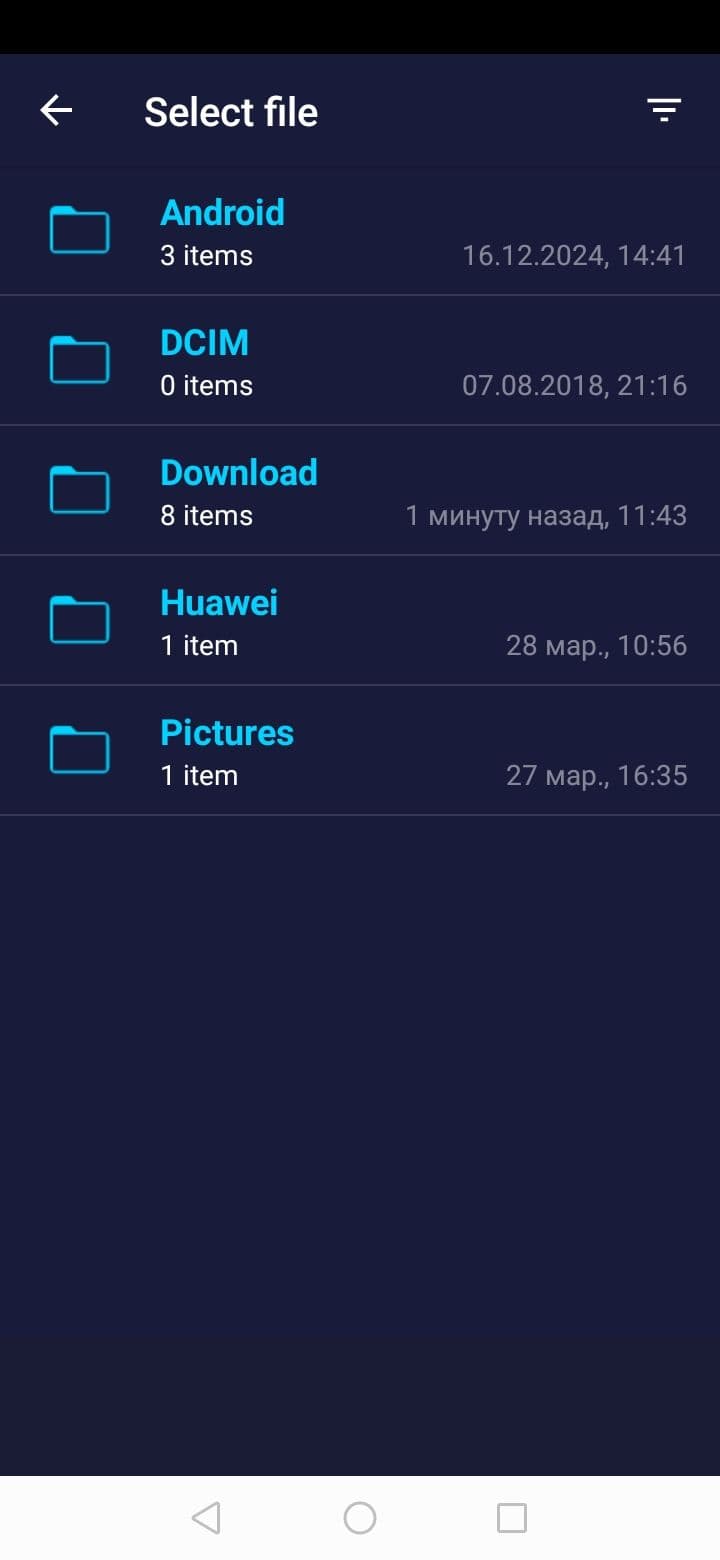Tap the back arrow in the top bar
The height and width of the screenshot is (1560, 720).
click(56, 110)
